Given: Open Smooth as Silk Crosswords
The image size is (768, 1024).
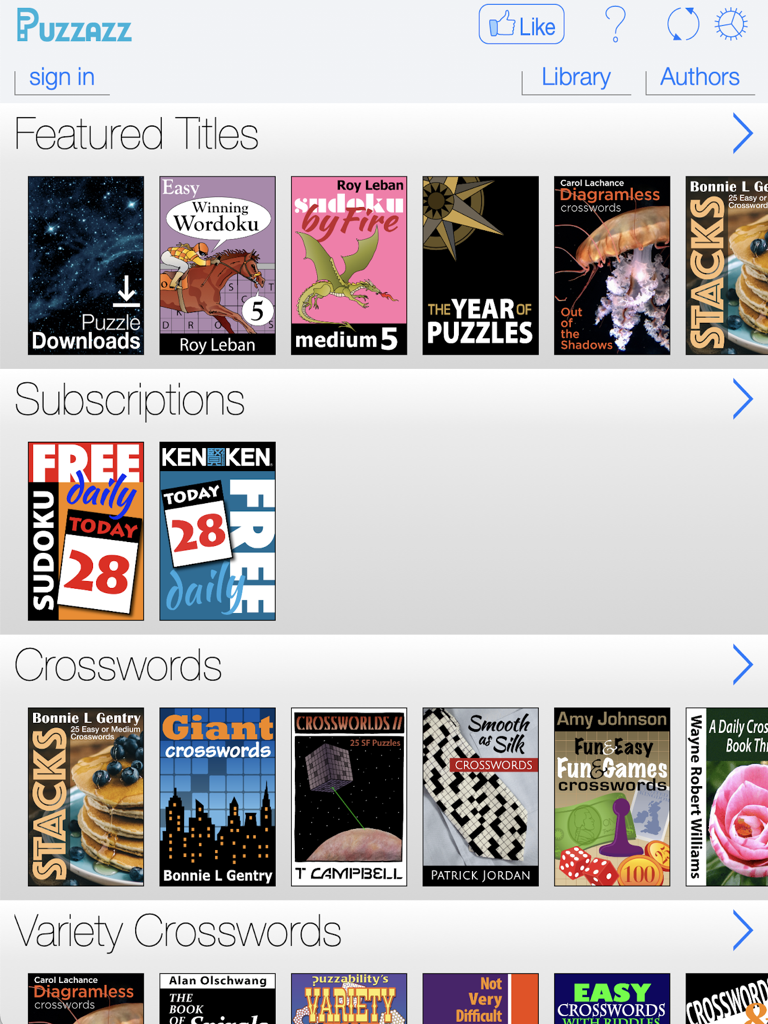Looking at the screenshot, I should click(480, 796).
